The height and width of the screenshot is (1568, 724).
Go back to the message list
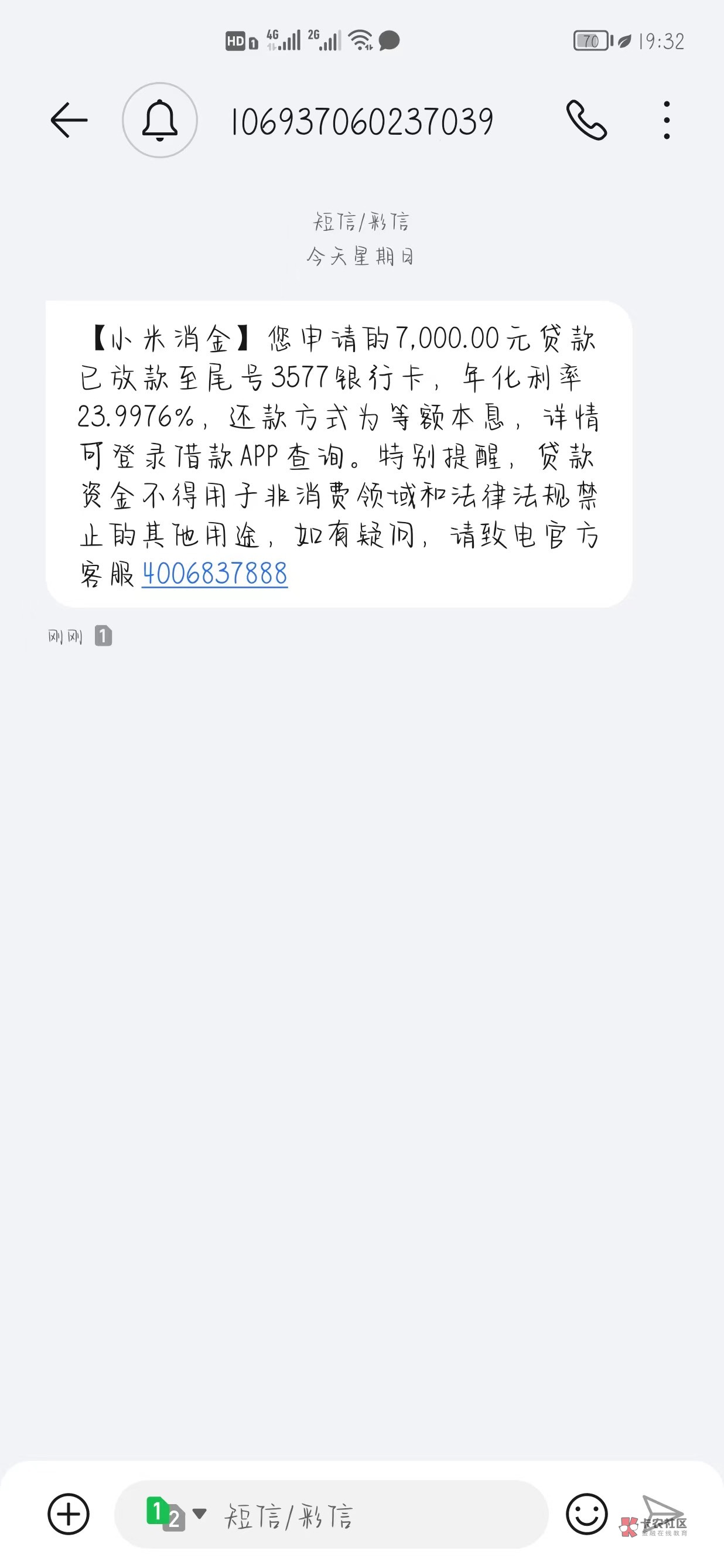coord(69,120)
